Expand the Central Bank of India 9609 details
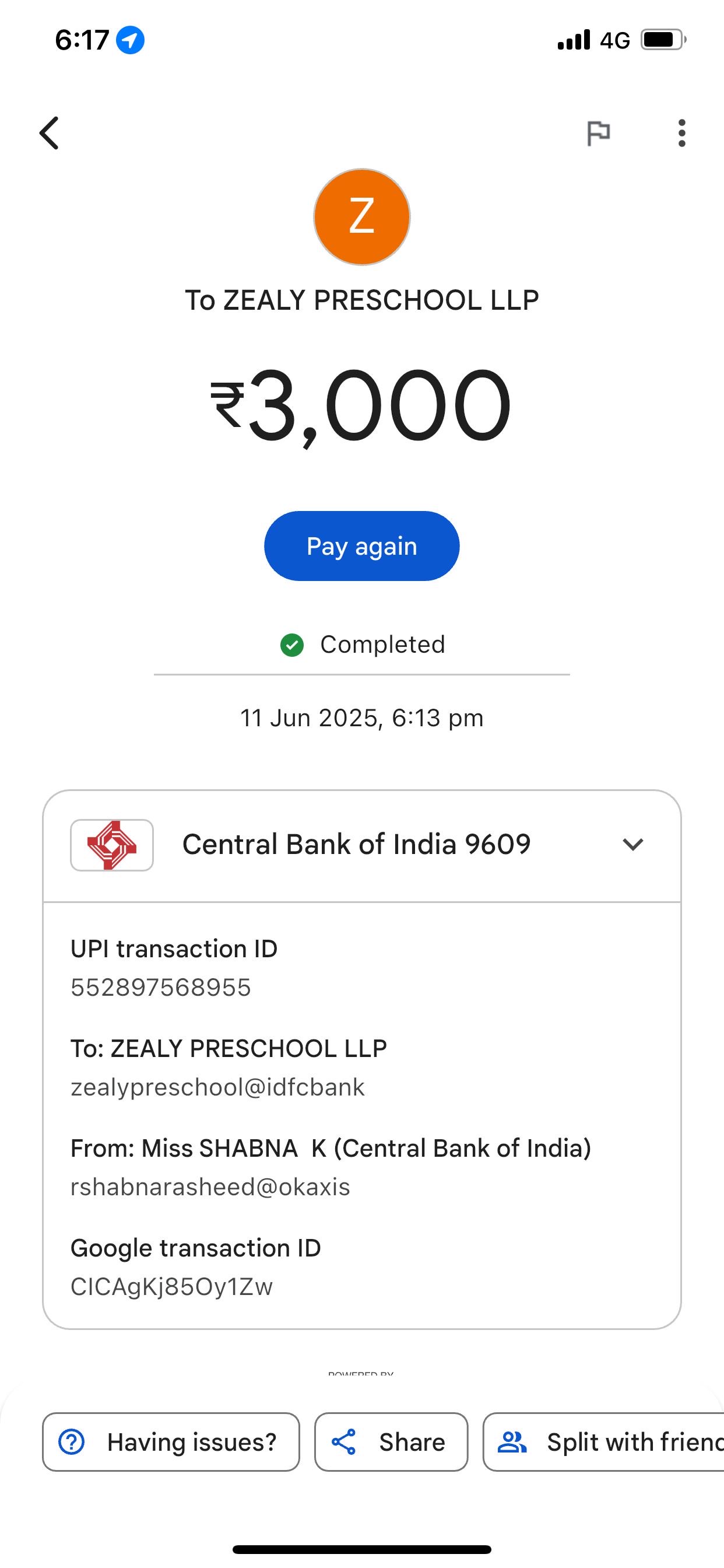The width and height of the screenshot is (724, 1568). (x=632, y=844)
